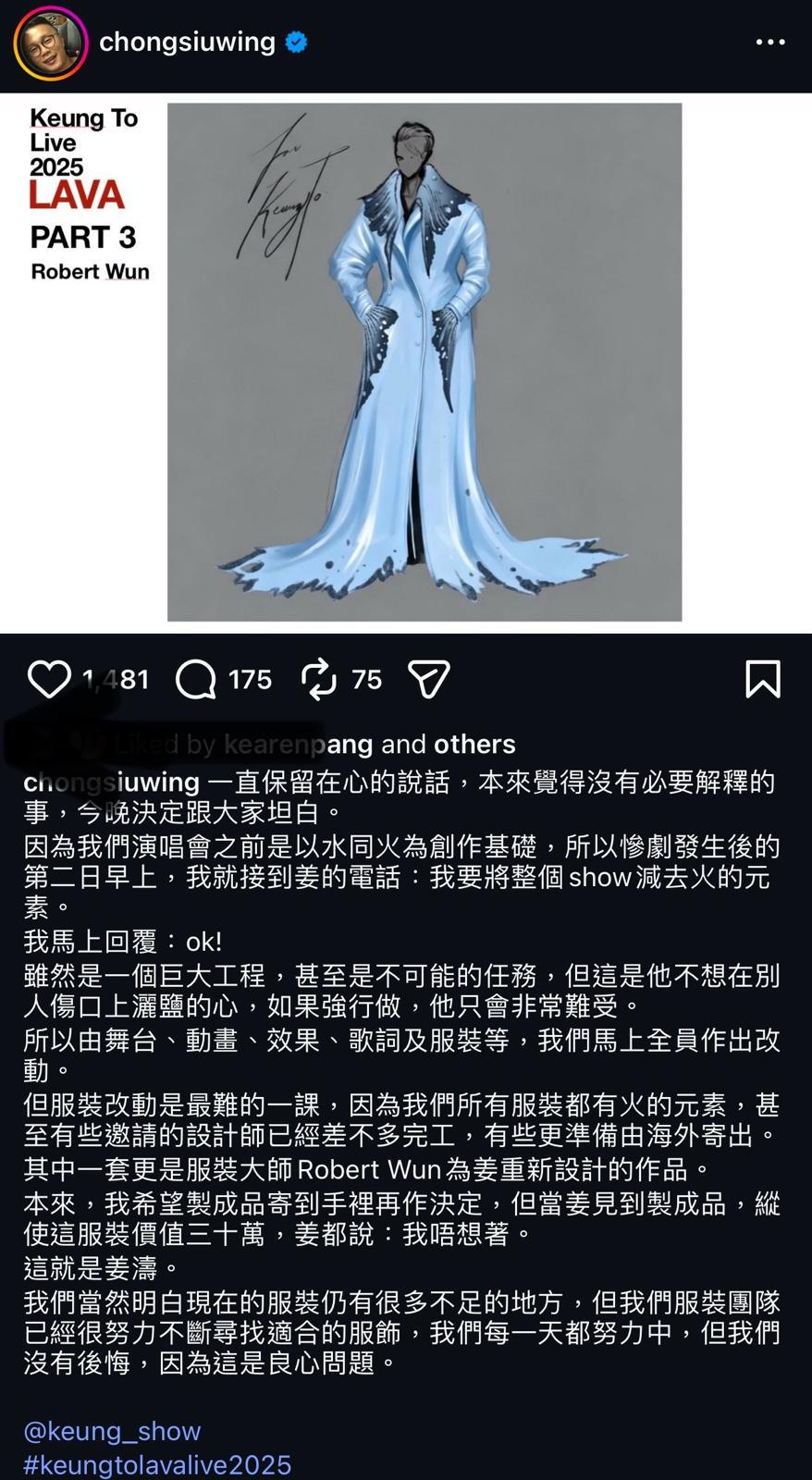This screenshot has width=812, height=1480.
Task: Click the 1,481 likes count
Action: 116,679
